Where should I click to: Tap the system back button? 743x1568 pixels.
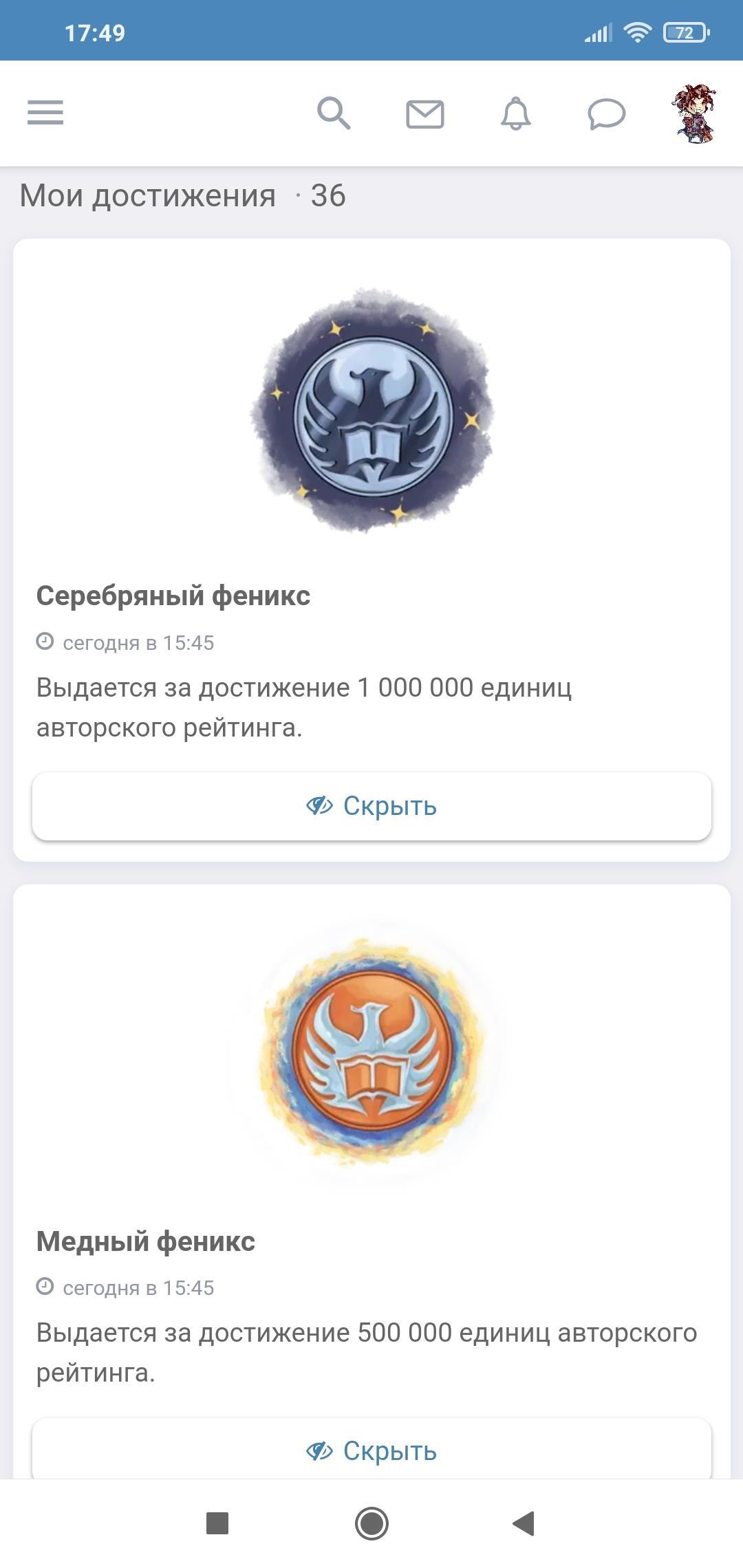[x=524, y=1523]
